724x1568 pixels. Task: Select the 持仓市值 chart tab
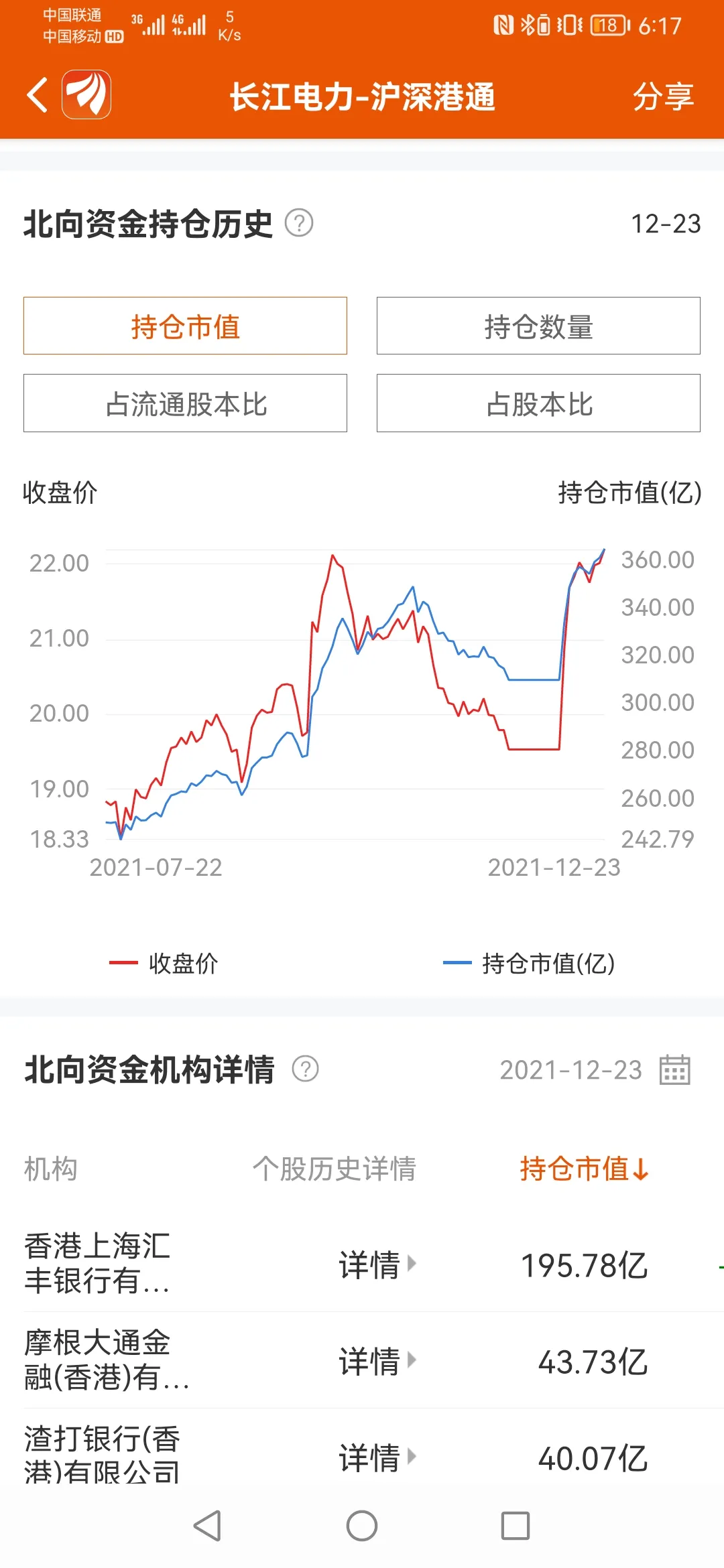tap(185, 326)
